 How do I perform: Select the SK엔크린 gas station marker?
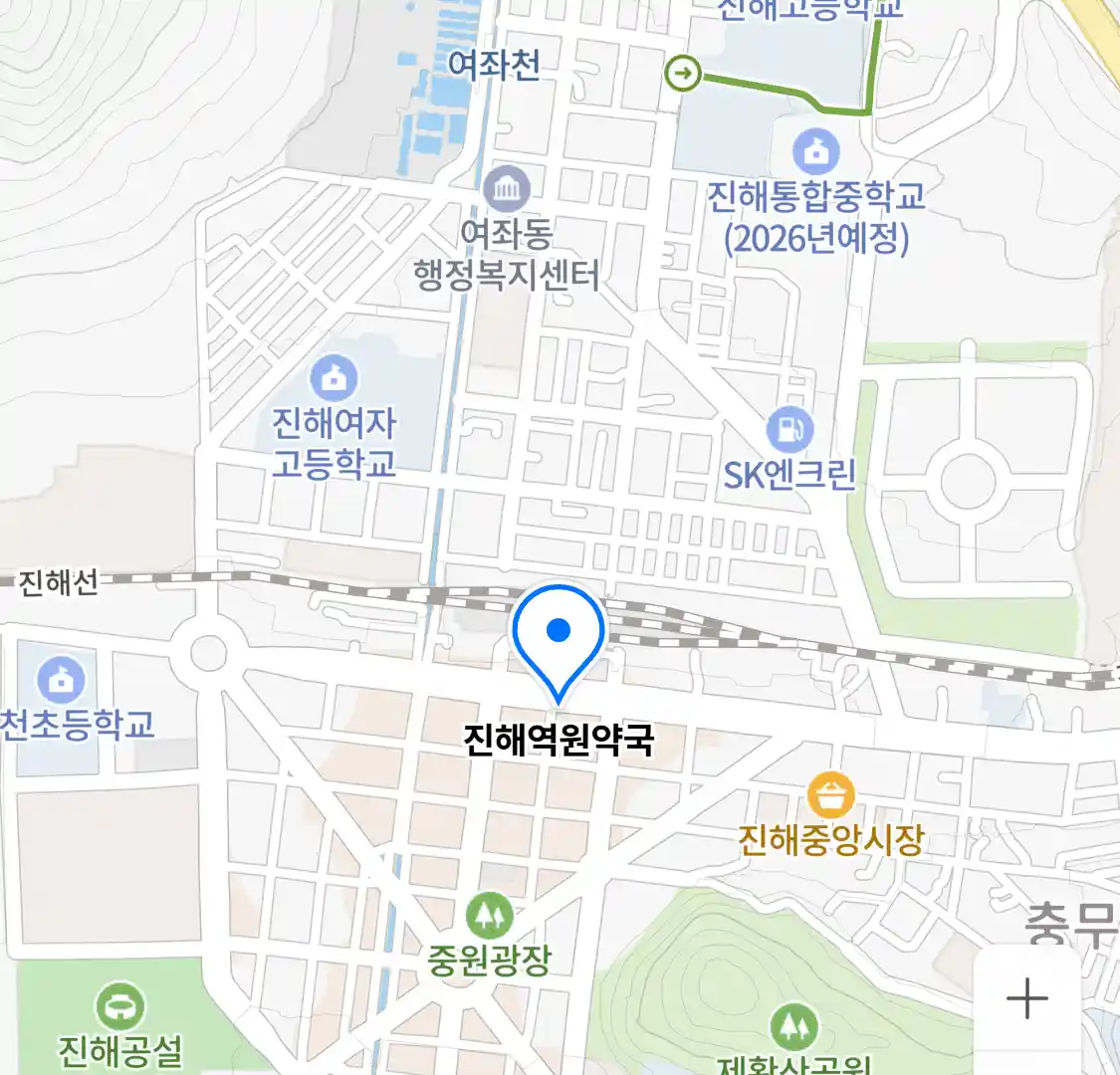click(x=789, y=431)
